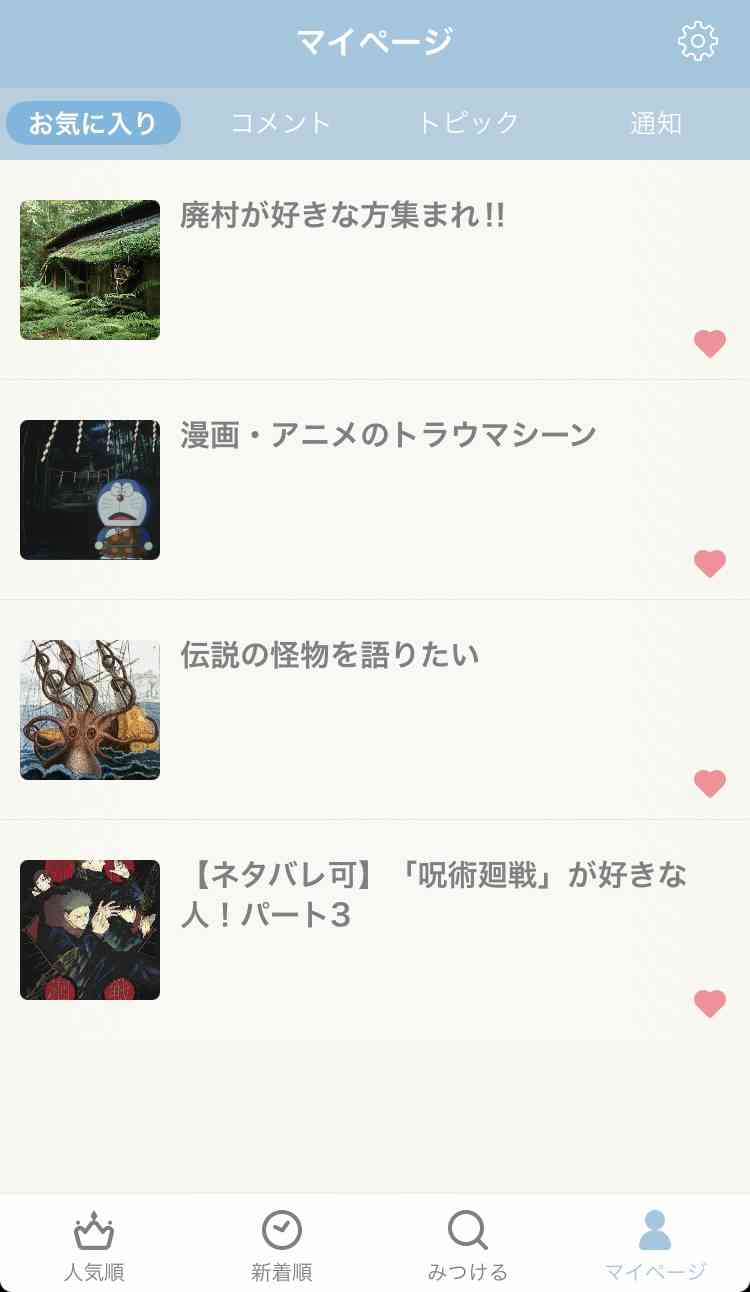Open the topic 廃村が好きな方集まれ!!
The height and width of the screenshot is (1292, 750).
[342, 215]
